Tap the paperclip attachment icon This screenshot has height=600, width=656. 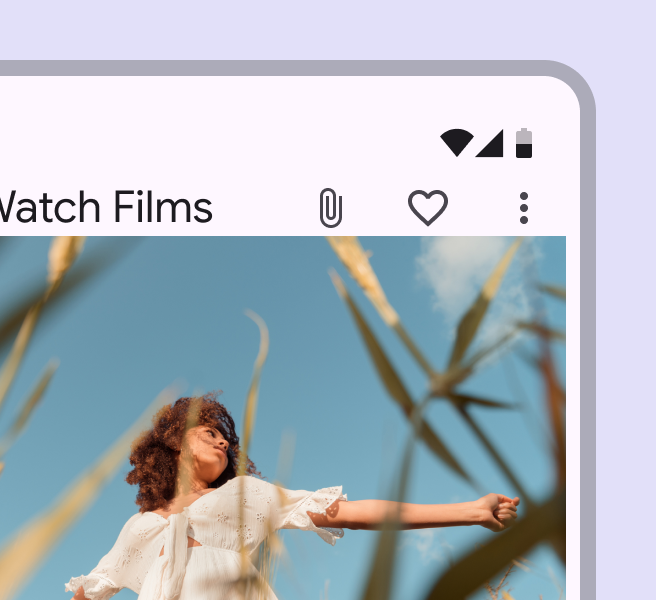click(331, 208)
